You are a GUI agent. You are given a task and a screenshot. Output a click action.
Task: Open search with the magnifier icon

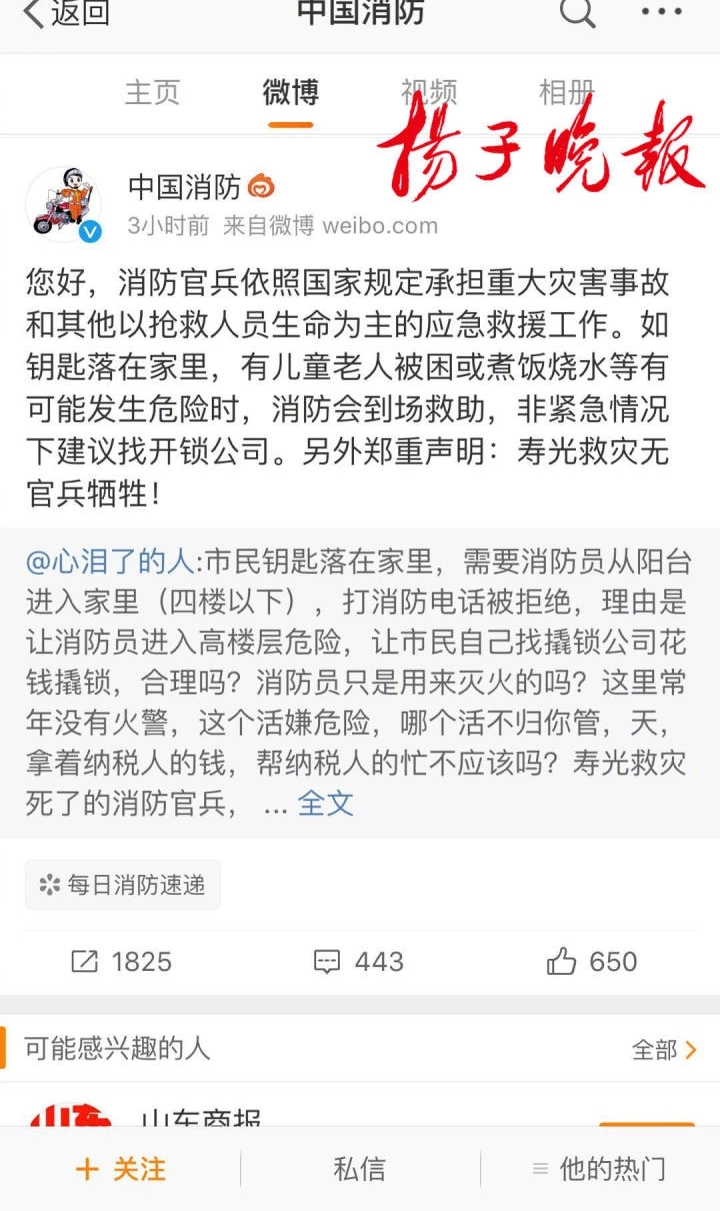click(577, 13)
